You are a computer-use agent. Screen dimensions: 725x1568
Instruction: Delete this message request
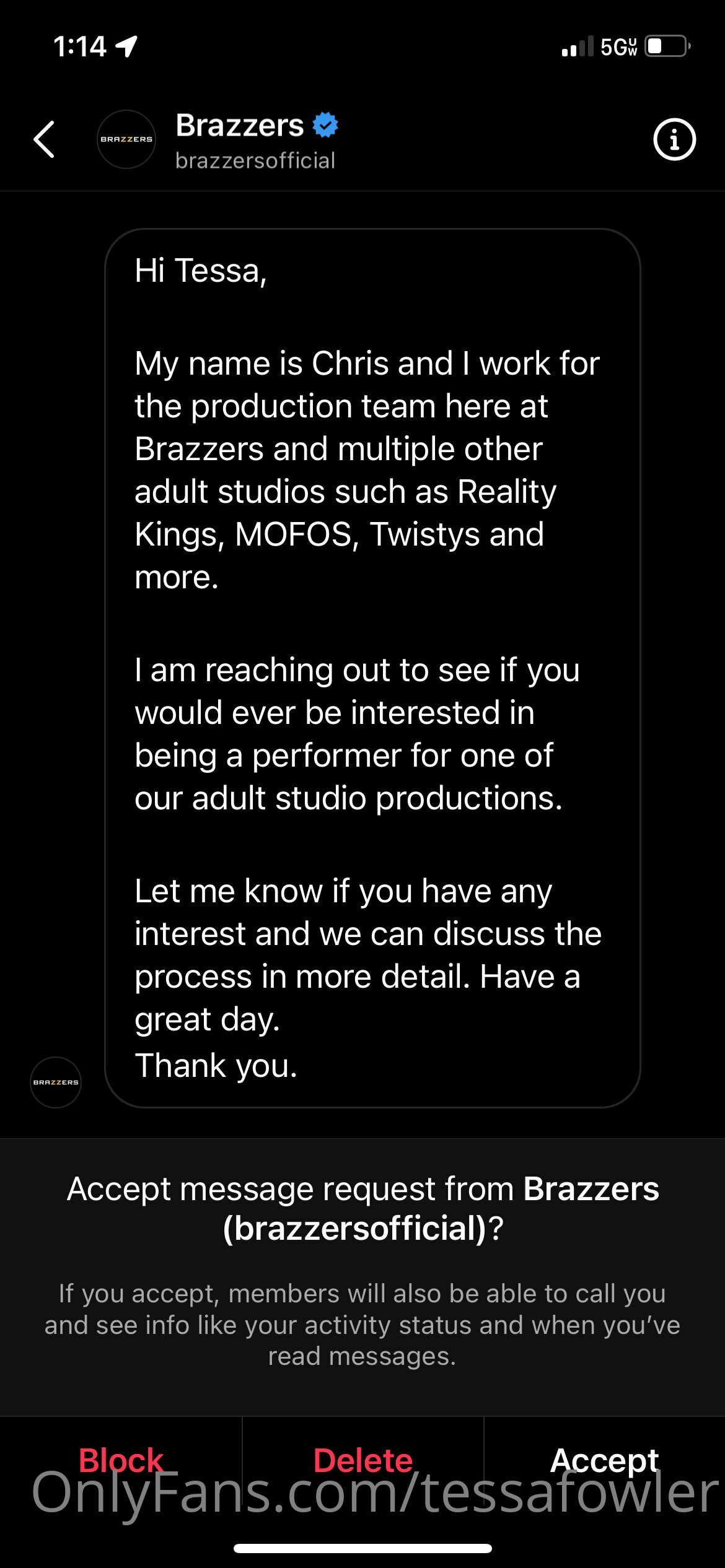[x=362, y=1460]
